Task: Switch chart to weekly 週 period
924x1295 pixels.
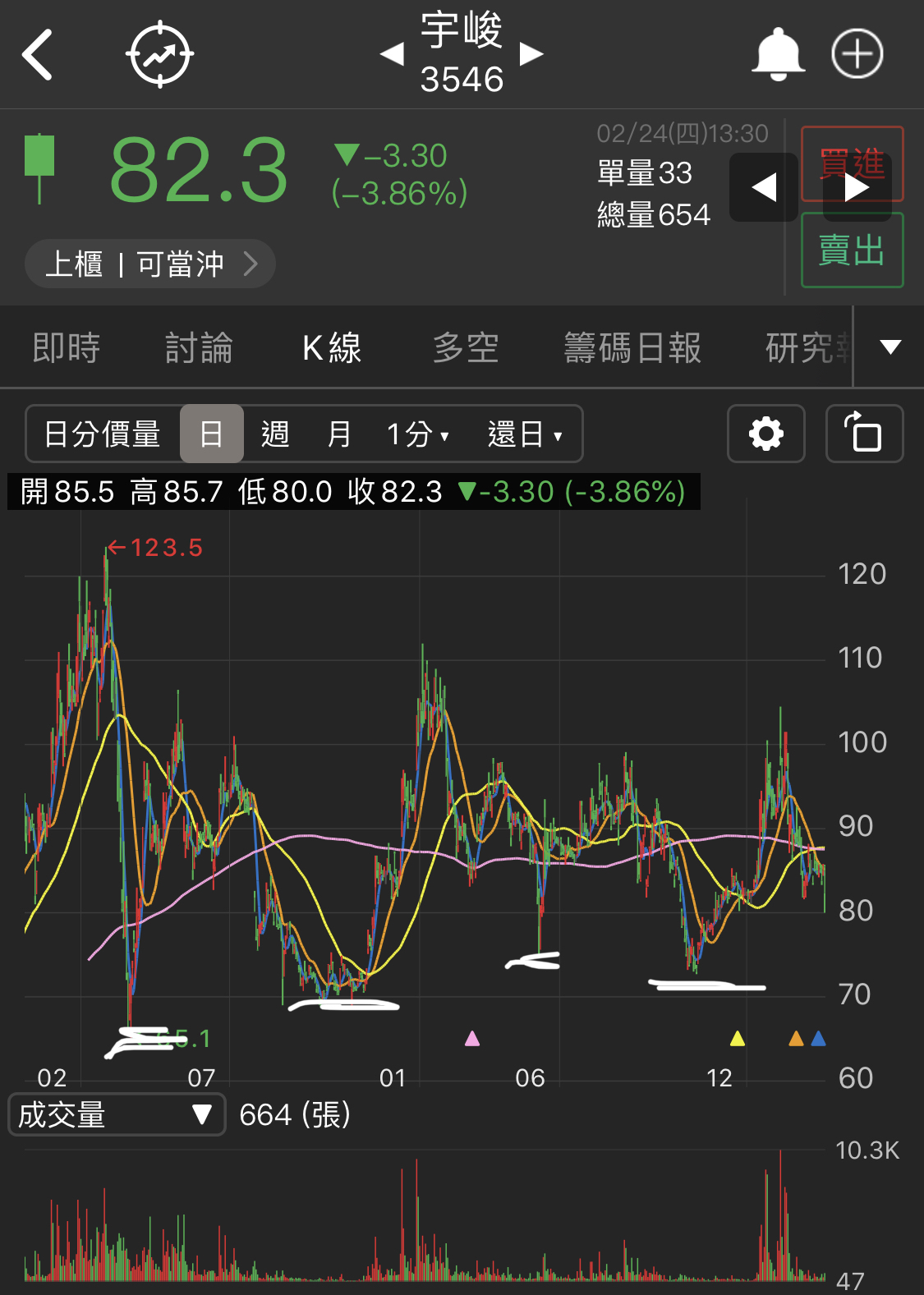Action: point(275,434)
